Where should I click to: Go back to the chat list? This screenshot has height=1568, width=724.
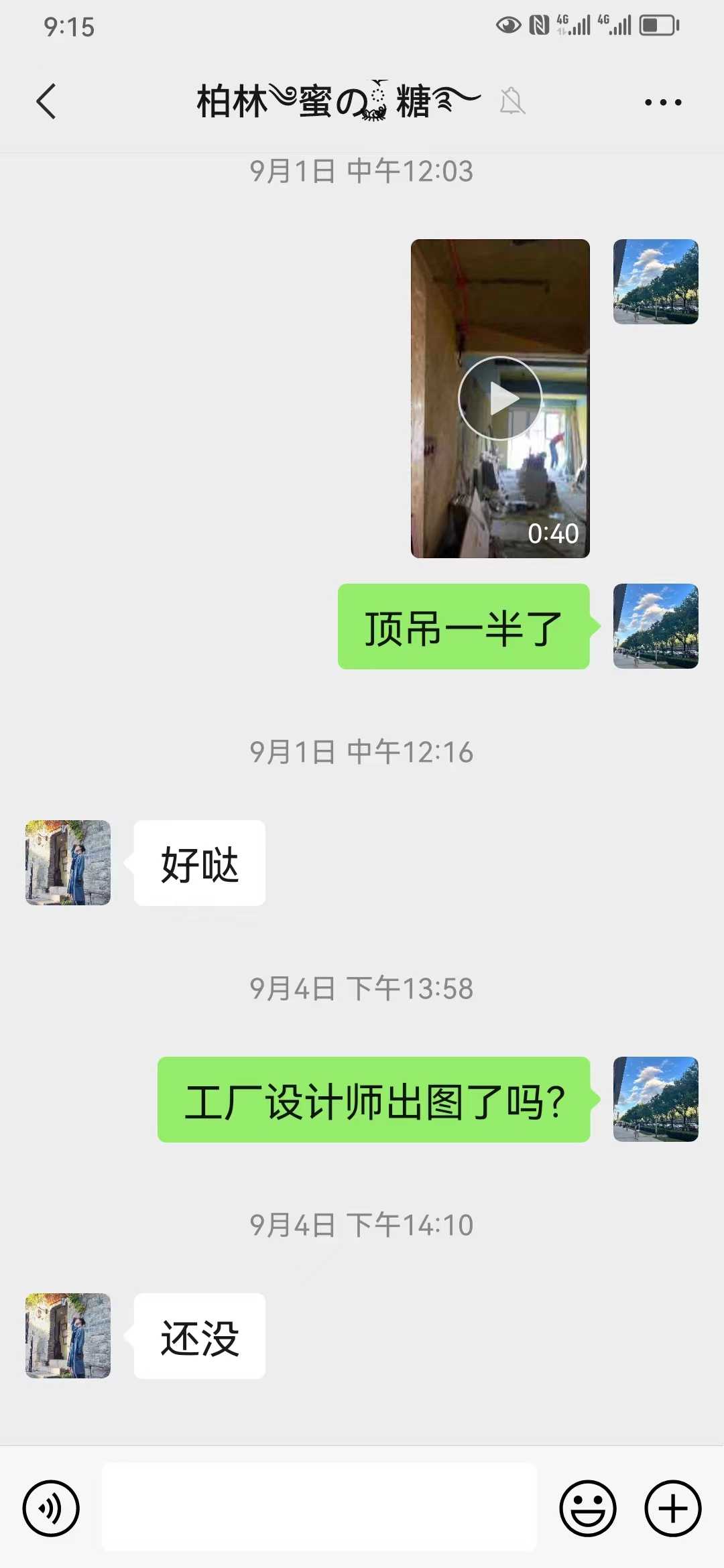[46, 102]
